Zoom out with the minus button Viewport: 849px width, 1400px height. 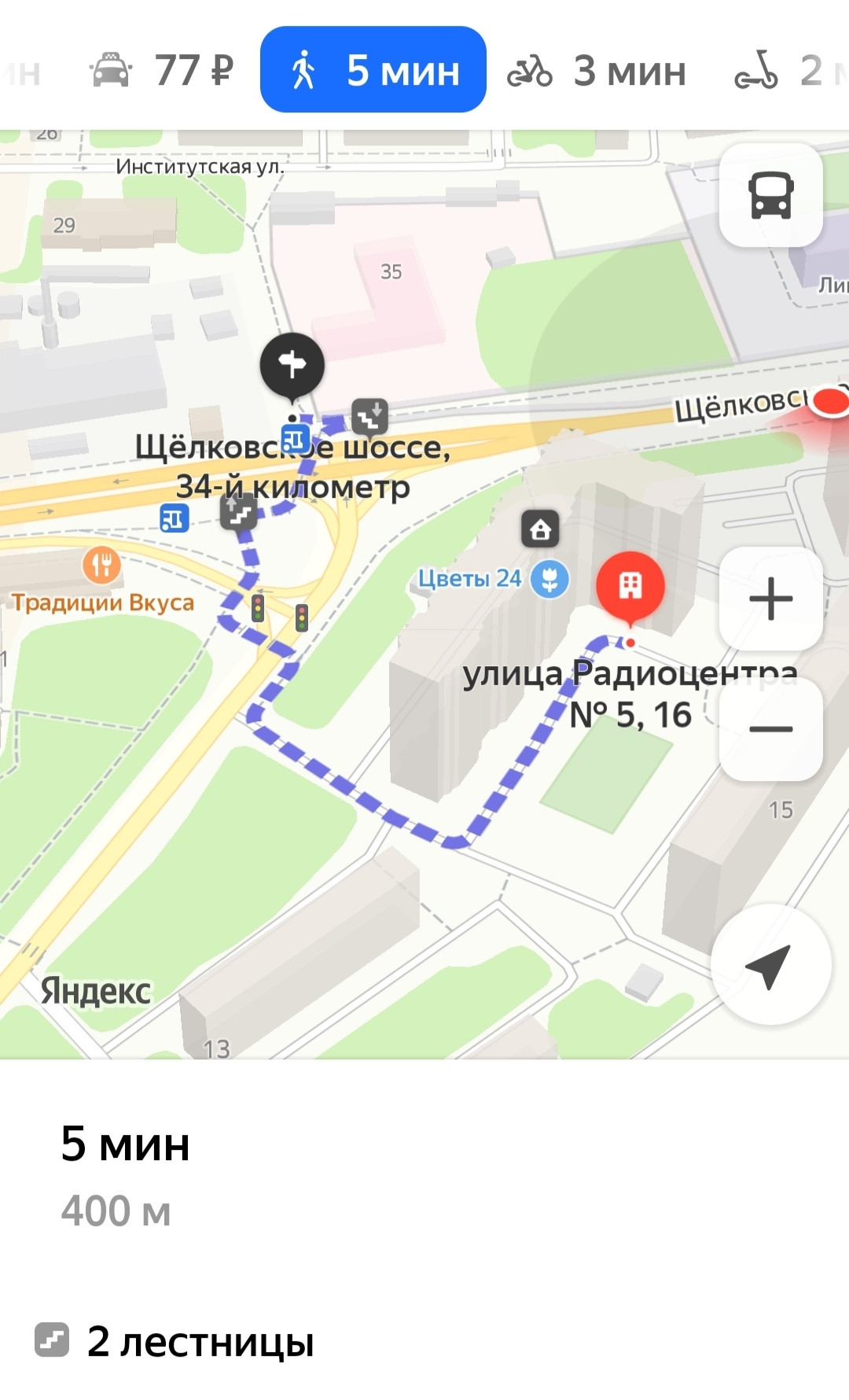pyautogui.click(x=771, y=729)
